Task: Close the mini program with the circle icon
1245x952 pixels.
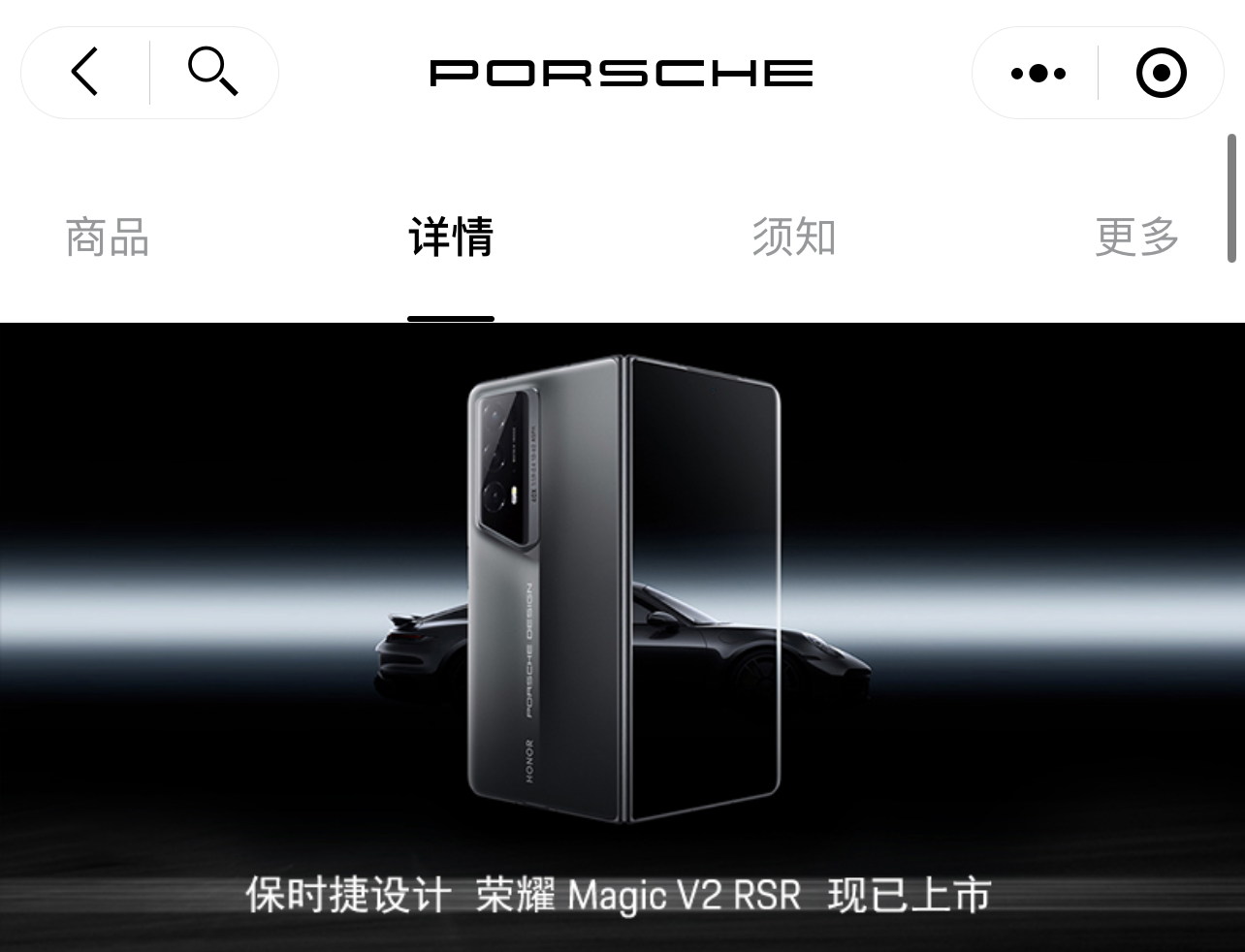Action: click(1161, 73)
